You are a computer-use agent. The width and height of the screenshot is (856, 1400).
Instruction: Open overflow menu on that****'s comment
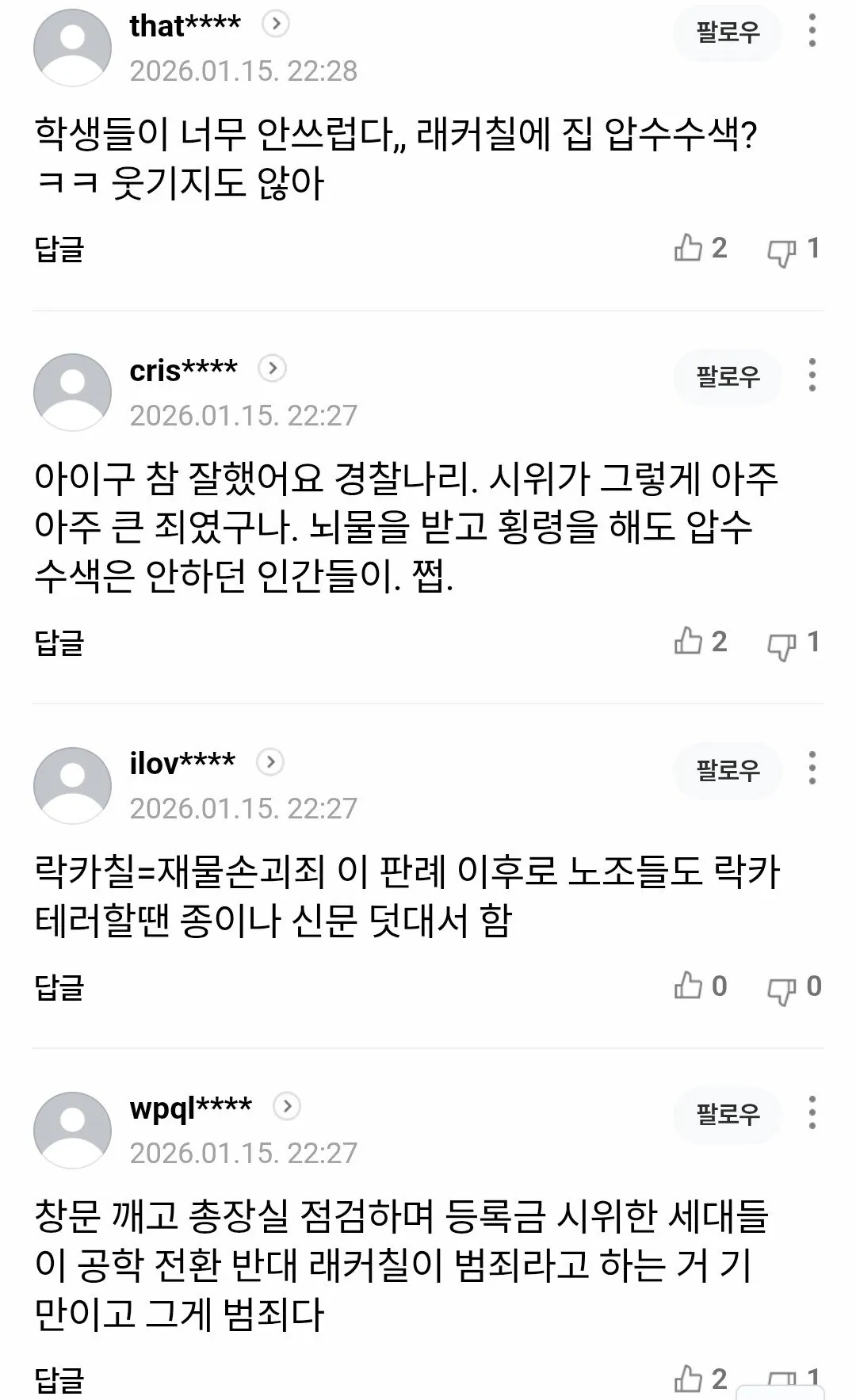point(812,32)
